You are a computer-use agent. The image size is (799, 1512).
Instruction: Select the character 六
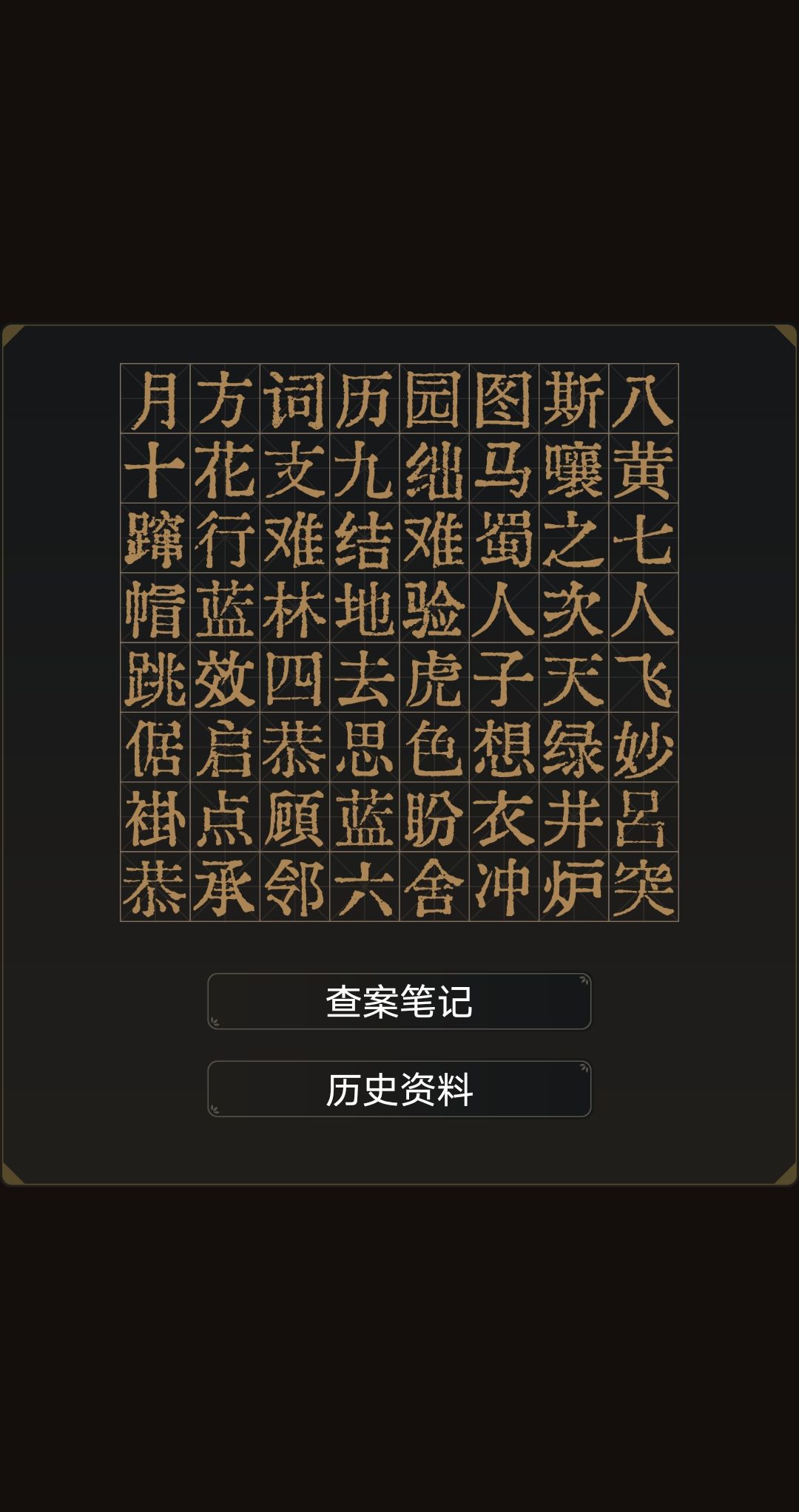(x=364, y=886)
